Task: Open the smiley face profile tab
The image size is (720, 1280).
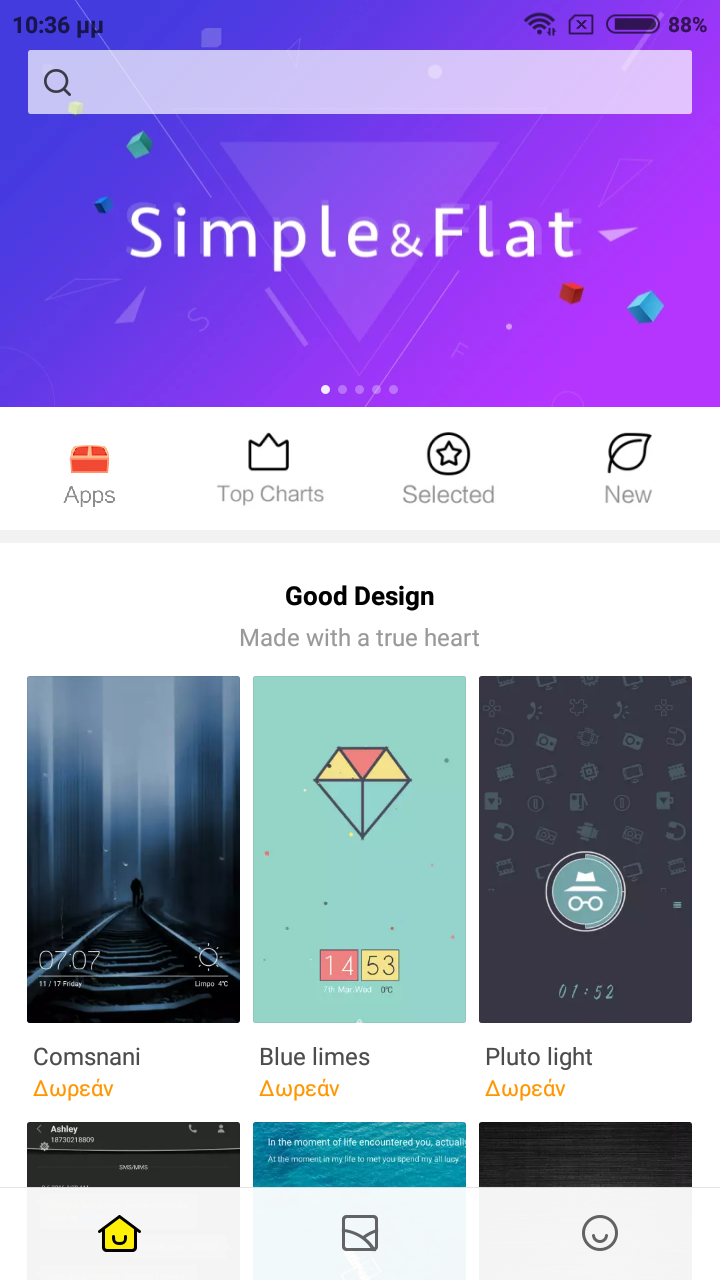Action: [x=600, y=1233]
